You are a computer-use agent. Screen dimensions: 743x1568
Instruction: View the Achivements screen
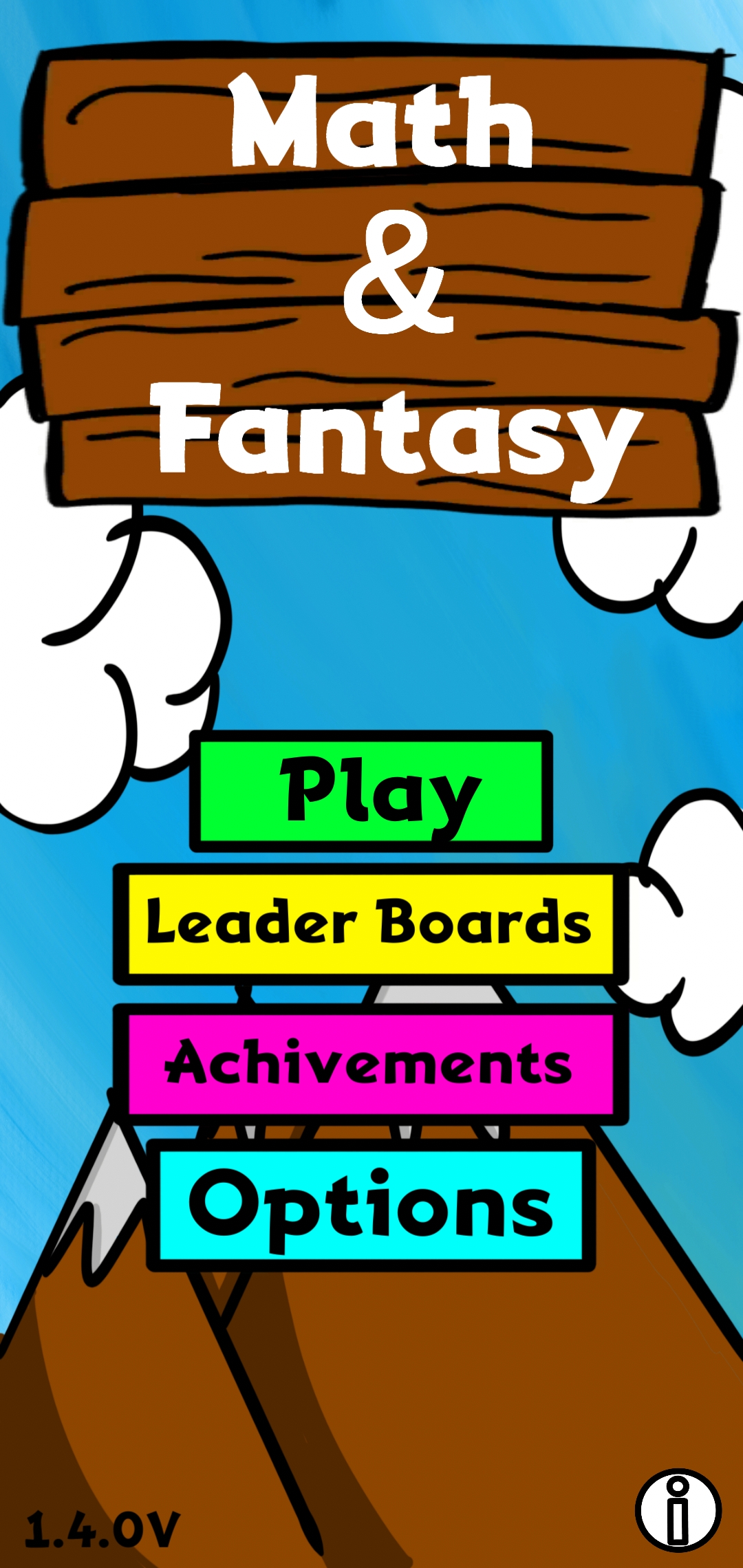pos(371,1063)
